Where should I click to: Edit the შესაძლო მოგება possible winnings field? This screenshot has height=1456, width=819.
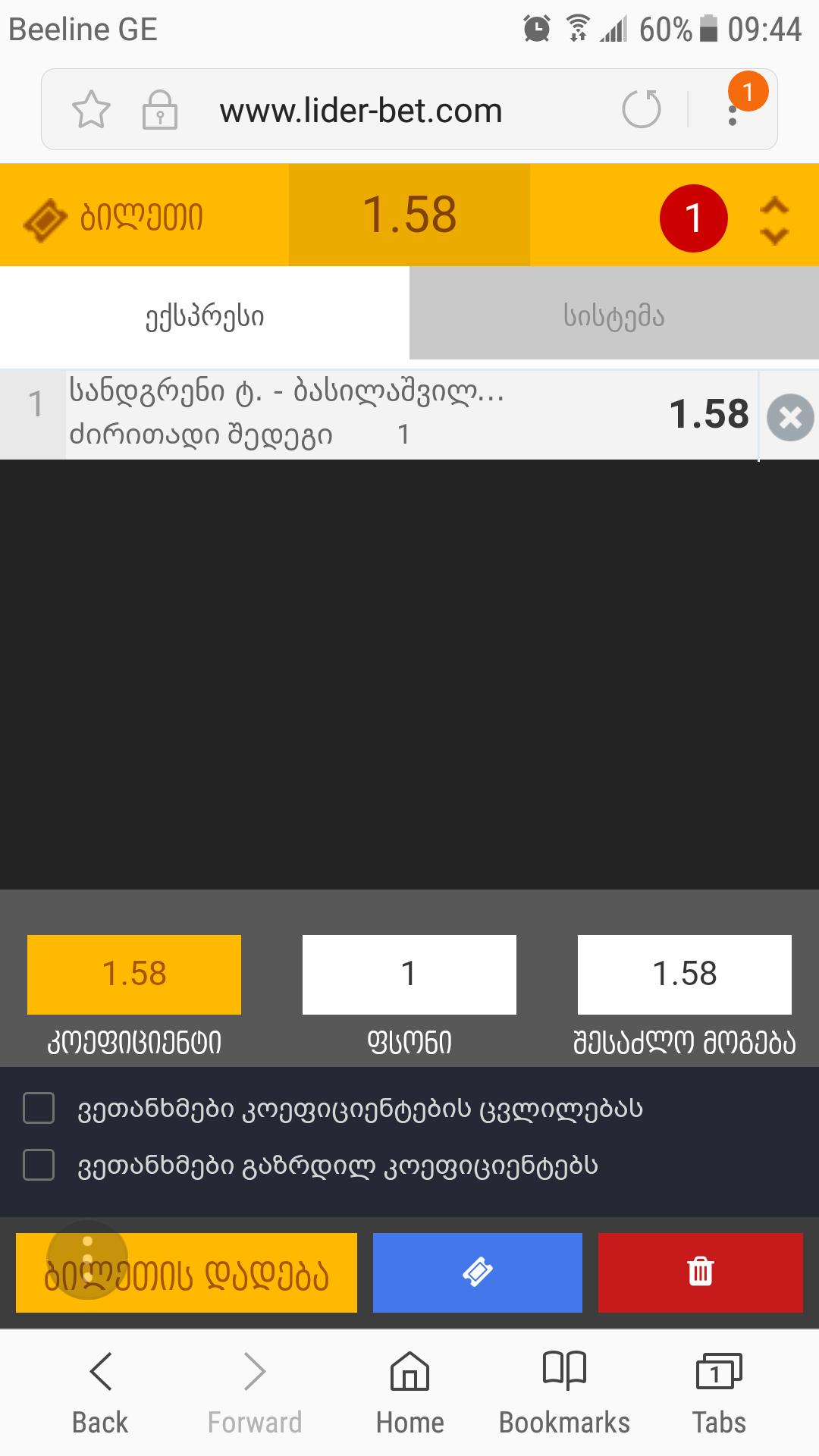[x=684, y=974]
